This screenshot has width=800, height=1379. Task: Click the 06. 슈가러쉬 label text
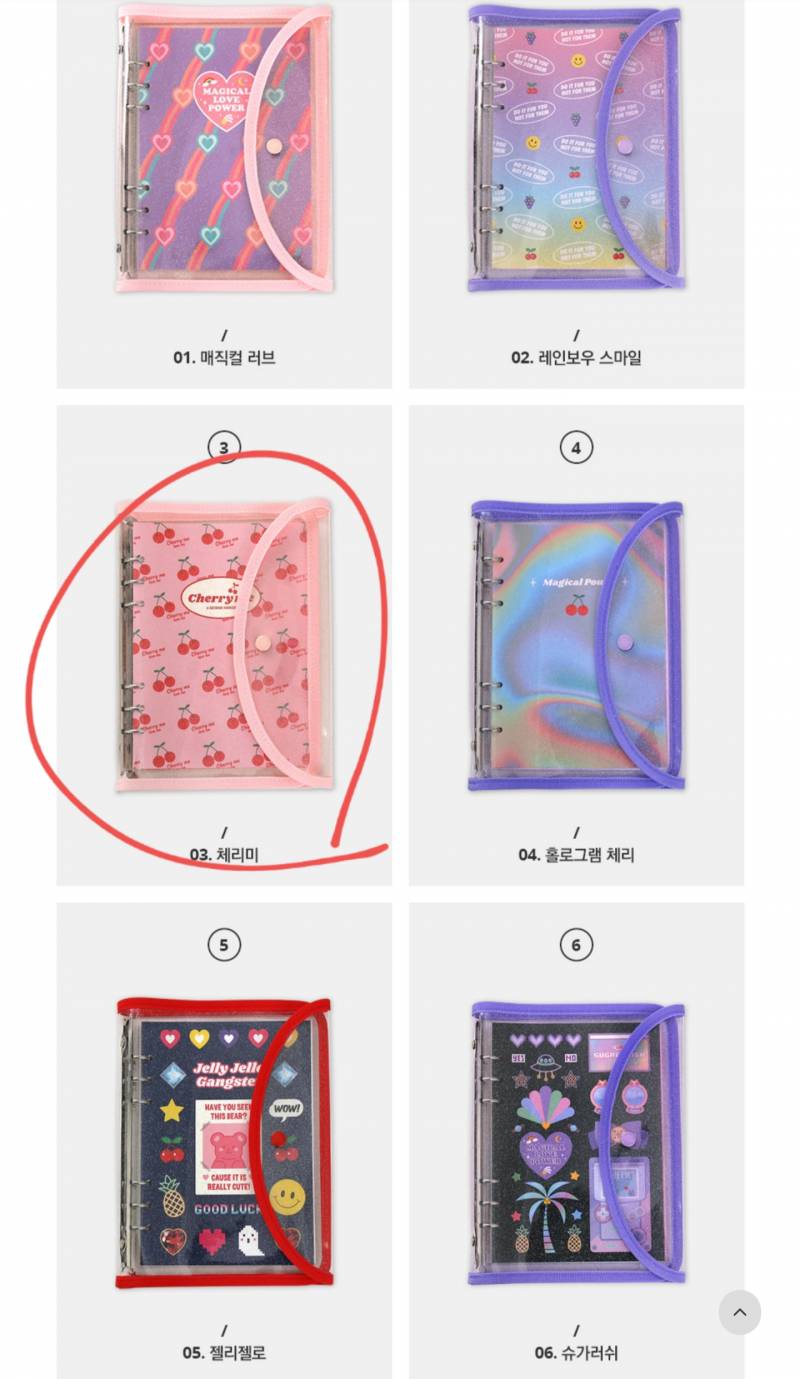pos(576,1352)
